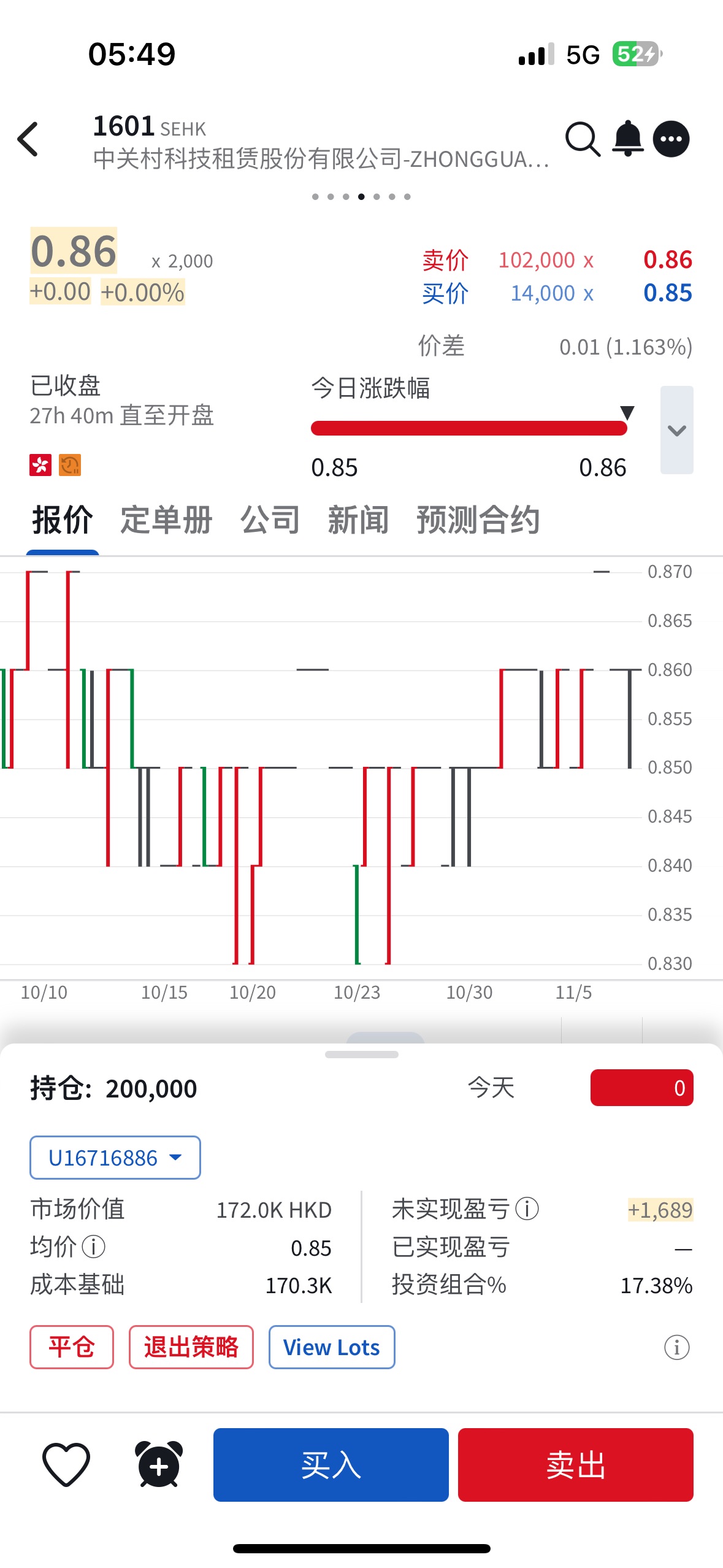The image size is (723, 1568).
Task: Open the search magnifier icon
Action: [x=582, y=139]
